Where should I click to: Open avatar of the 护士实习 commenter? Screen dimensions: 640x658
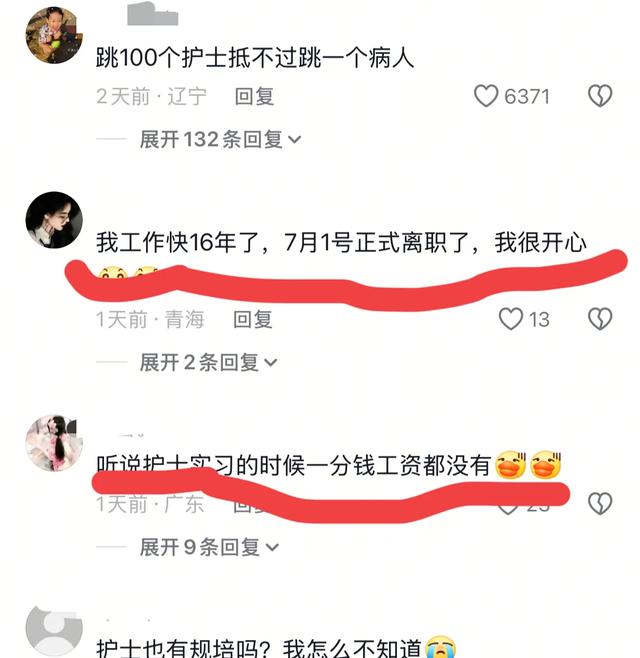coord(53,442)
